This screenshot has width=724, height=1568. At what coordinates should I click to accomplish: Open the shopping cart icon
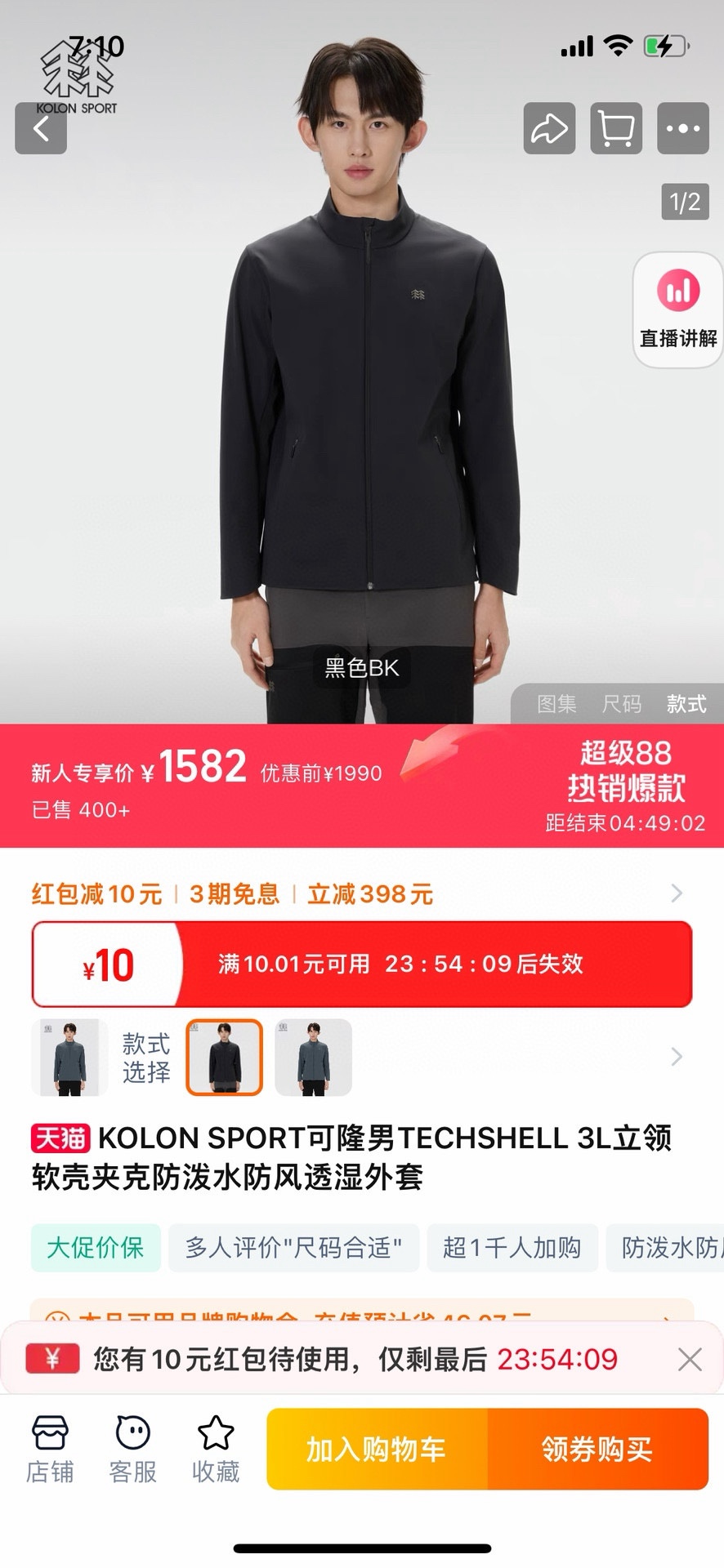[616, 128]
